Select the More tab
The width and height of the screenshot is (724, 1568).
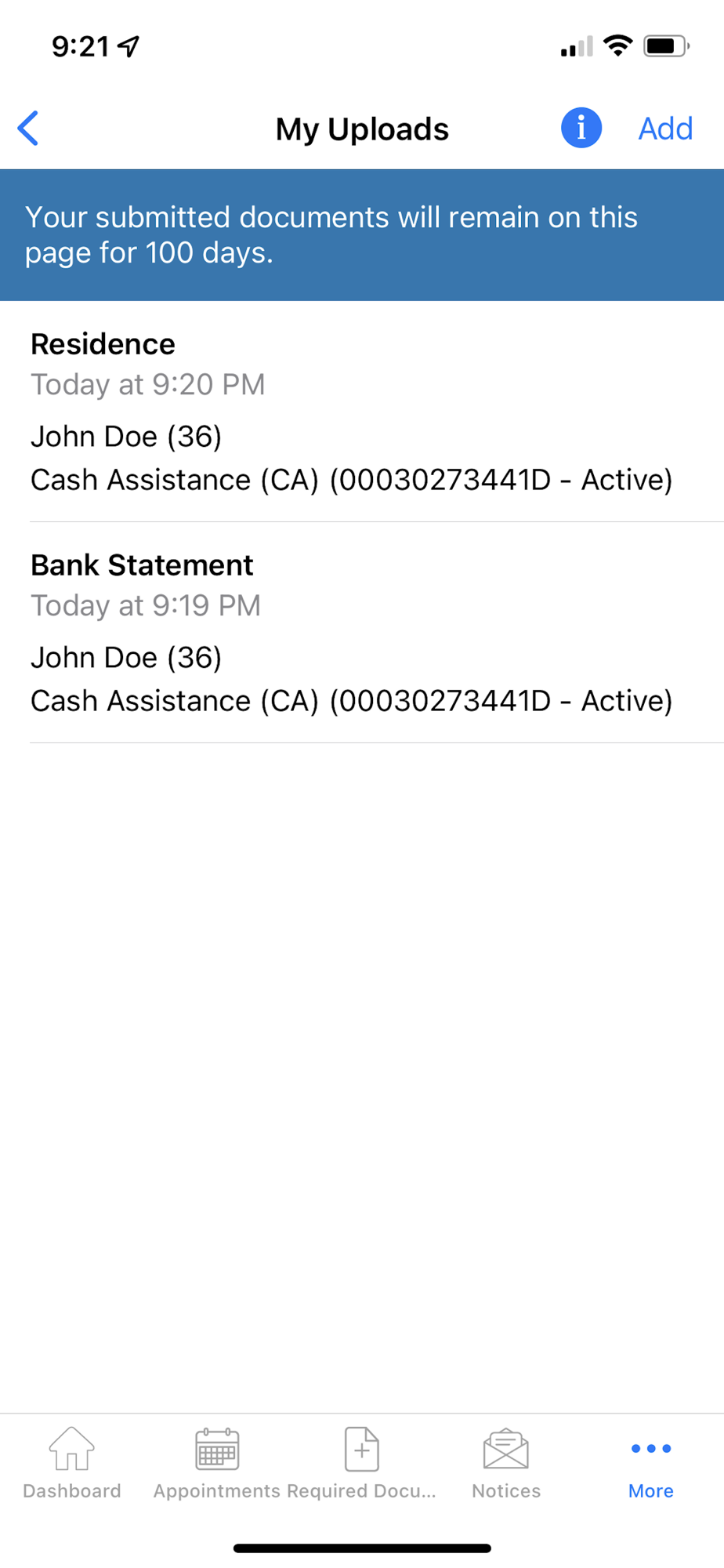coord(650,1463)
